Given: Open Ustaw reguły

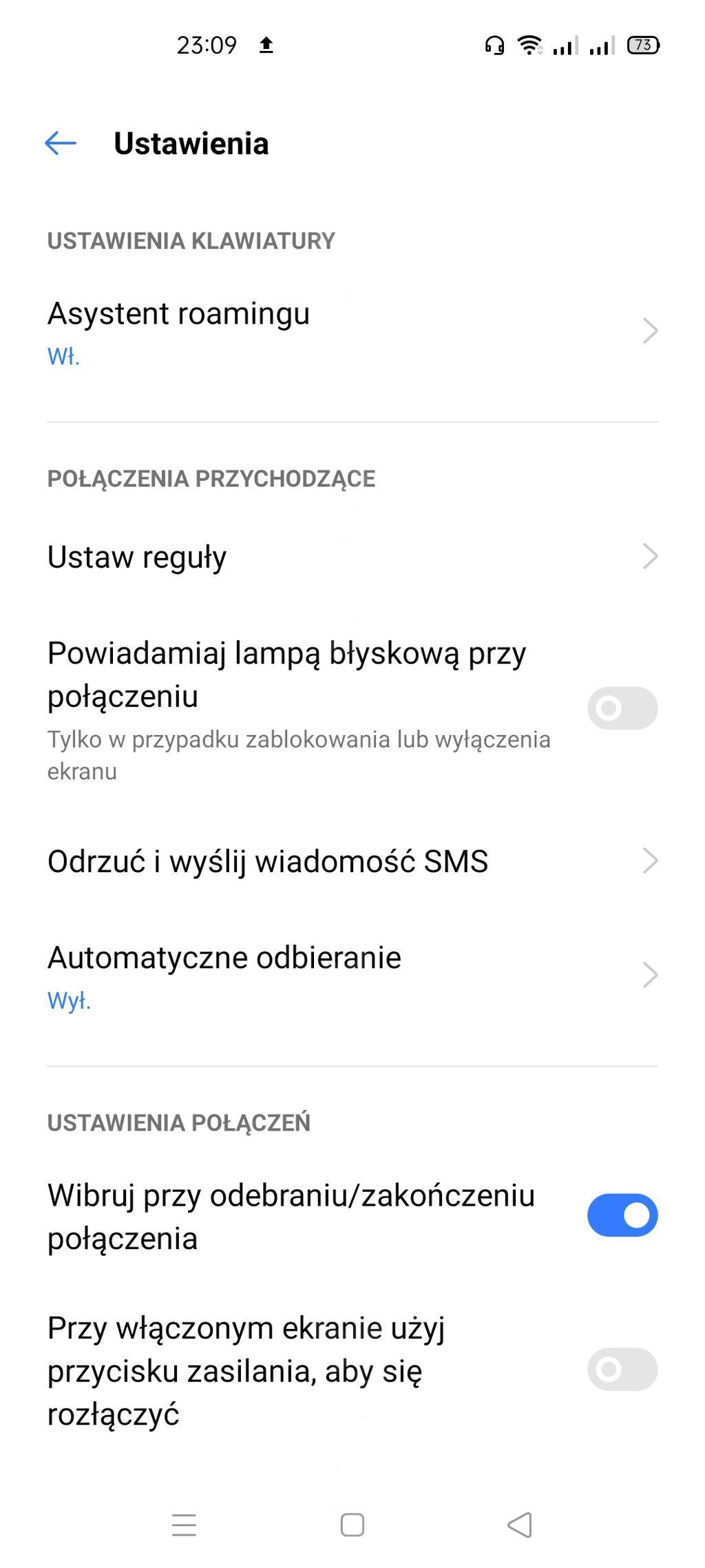Looking at the screenshot, I should pyautogui.click(x=352, y=557).
